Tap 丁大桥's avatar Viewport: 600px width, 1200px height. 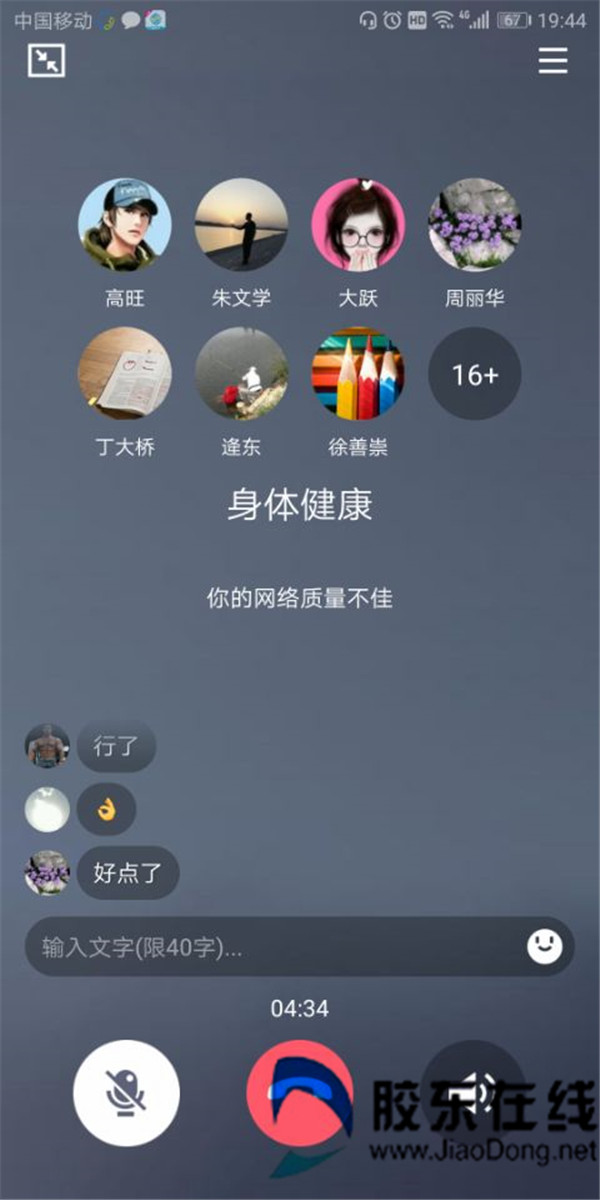coord(124,373)
